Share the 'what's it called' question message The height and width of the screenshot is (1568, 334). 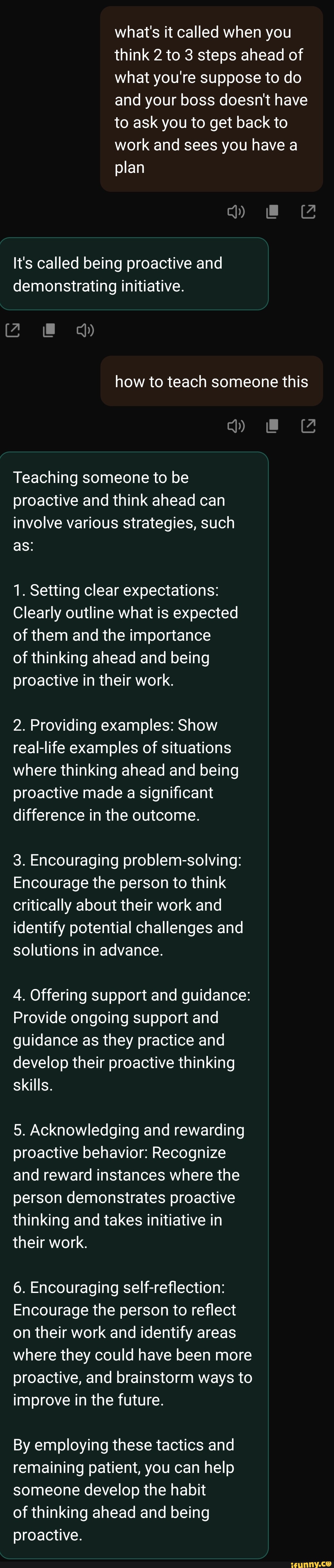pos(308,212)
